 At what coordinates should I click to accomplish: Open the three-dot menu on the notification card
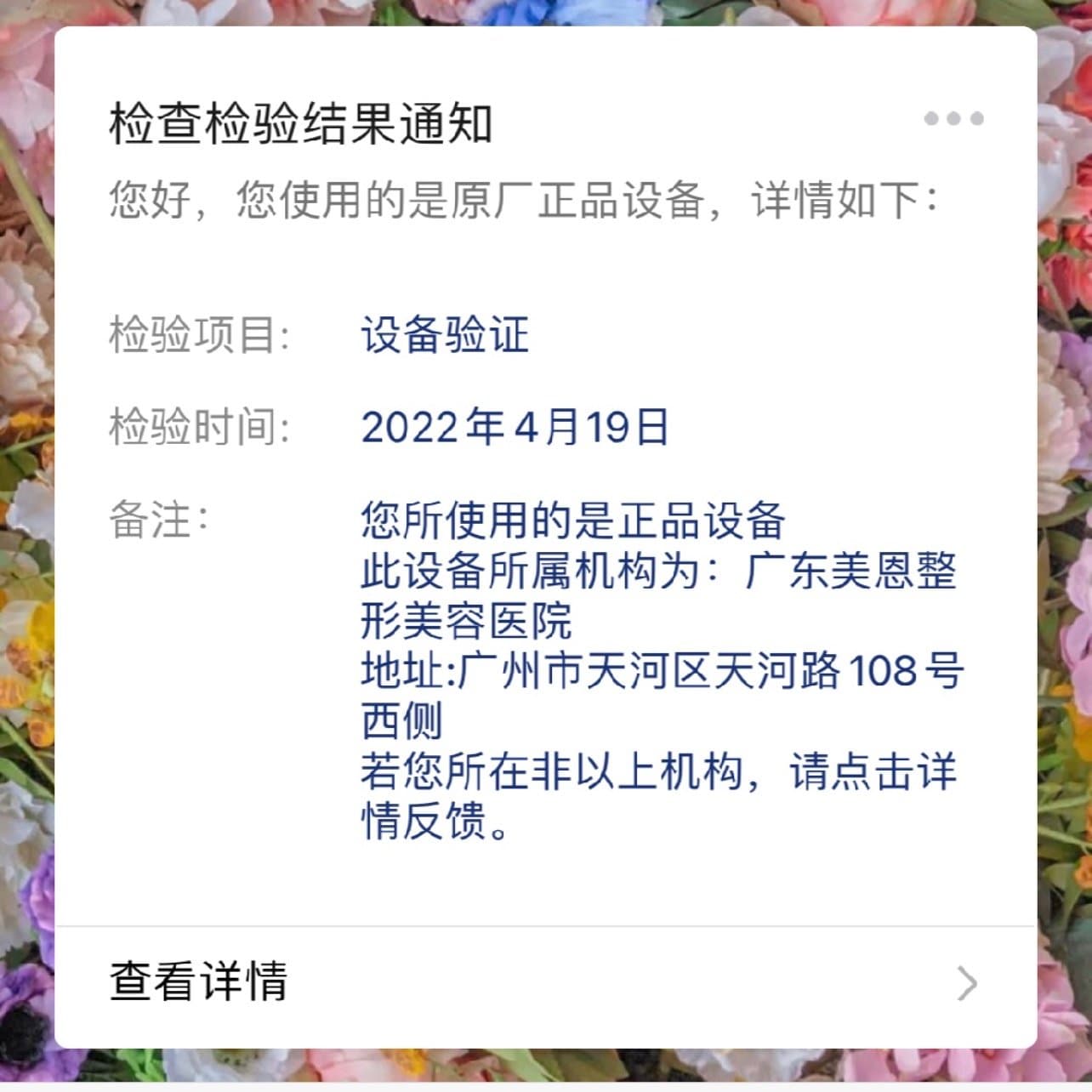953,118
